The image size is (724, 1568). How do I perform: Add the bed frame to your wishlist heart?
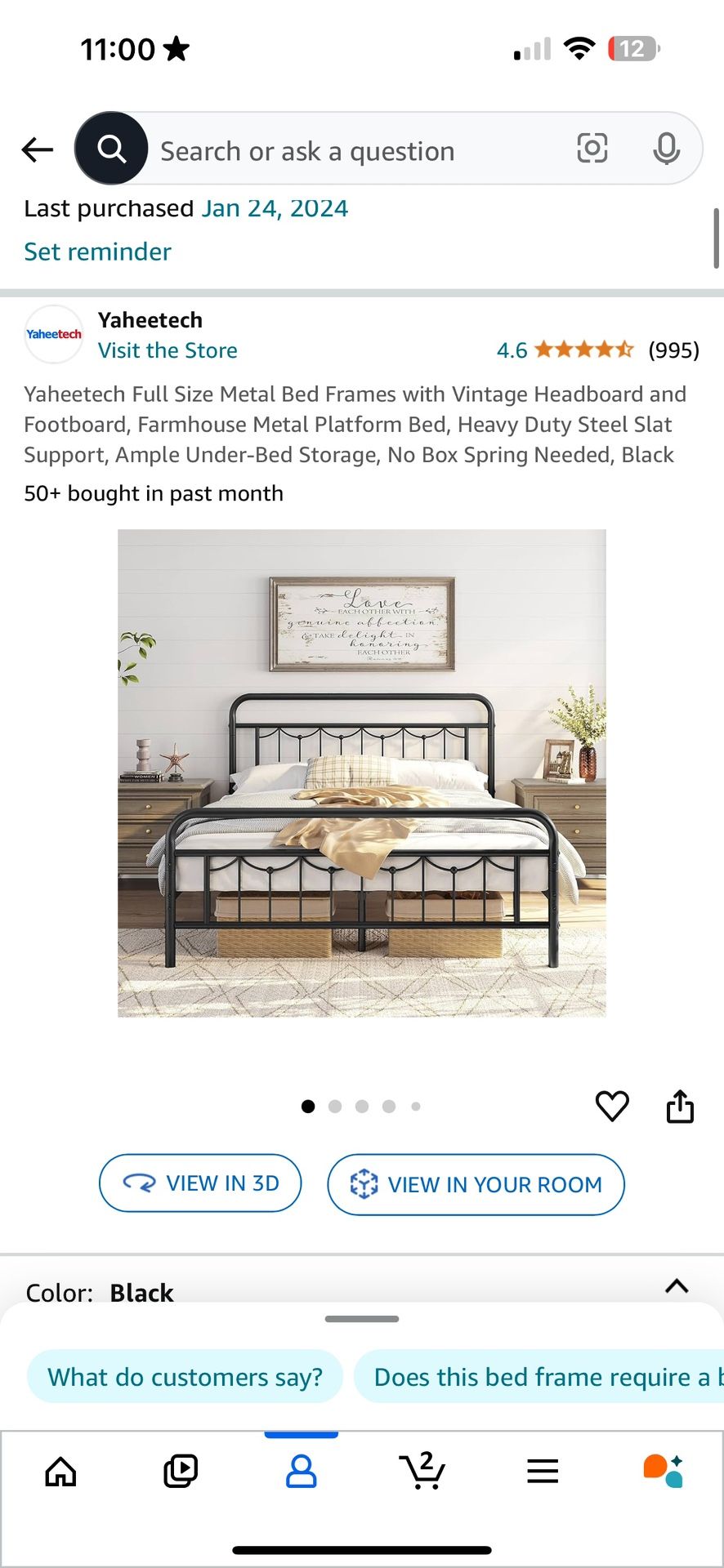coord(612,1107)
